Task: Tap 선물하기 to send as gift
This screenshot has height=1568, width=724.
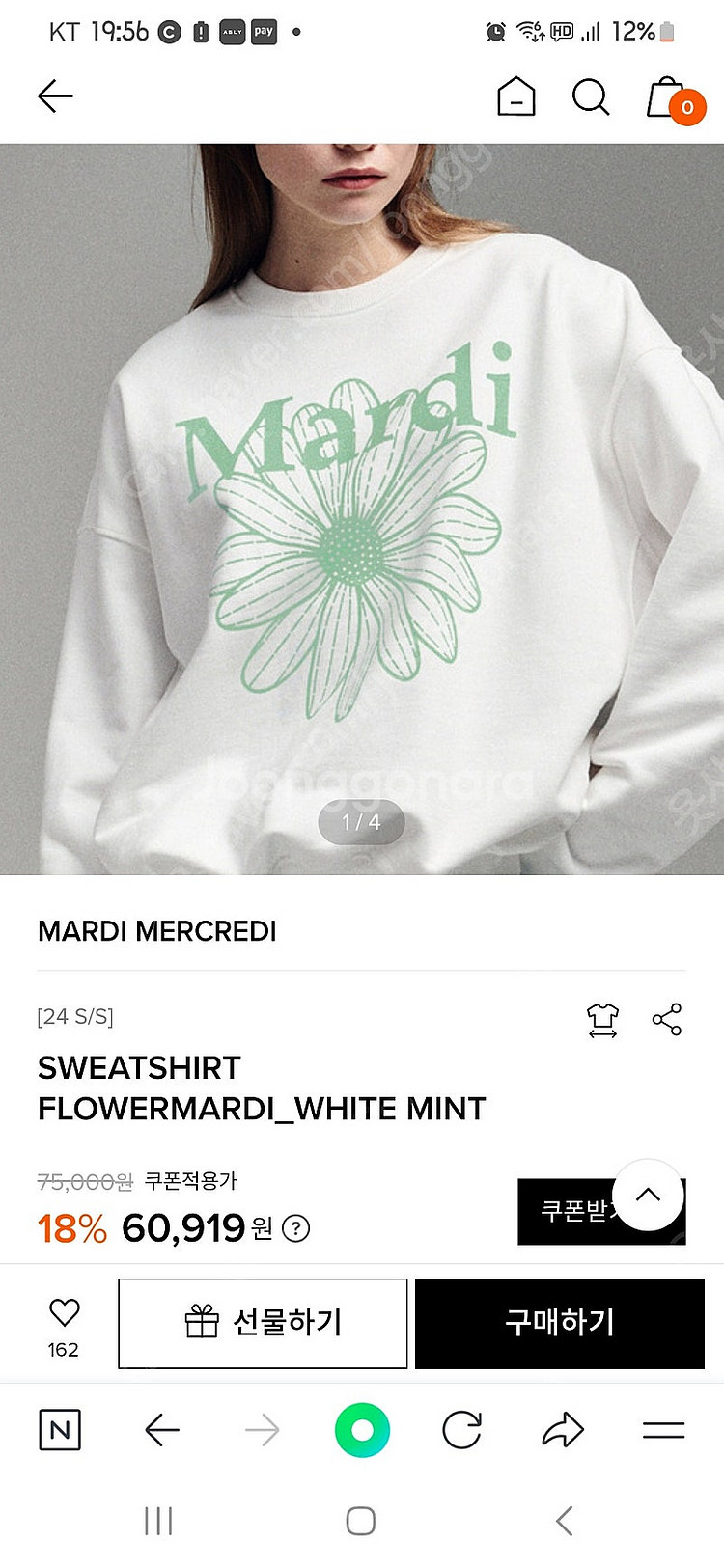Action: tap(263, 1323)
